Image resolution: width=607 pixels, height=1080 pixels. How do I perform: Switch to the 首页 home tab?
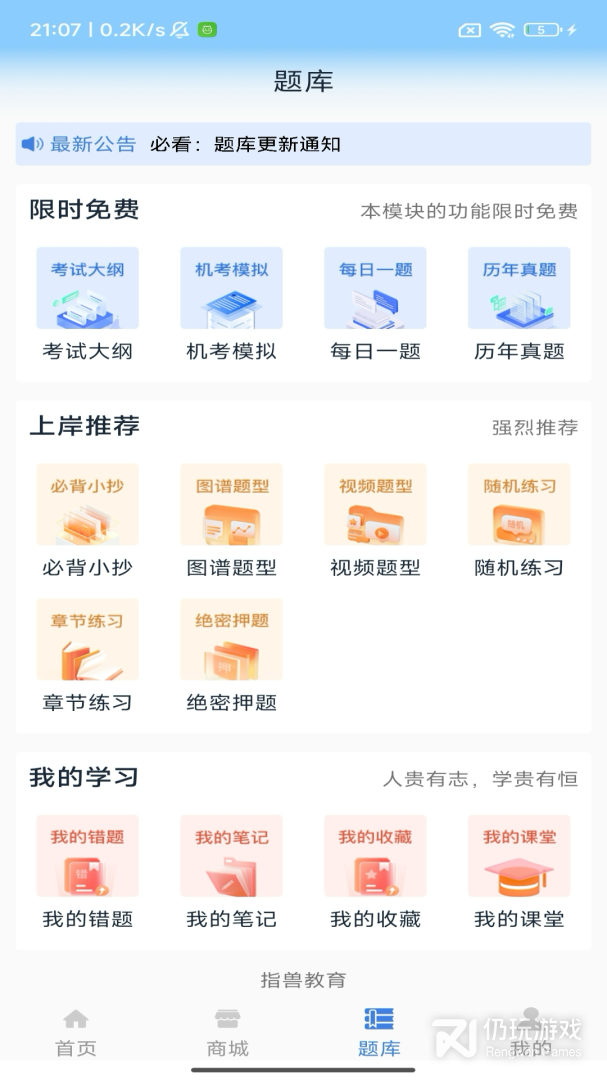[x=76, y=1032]
